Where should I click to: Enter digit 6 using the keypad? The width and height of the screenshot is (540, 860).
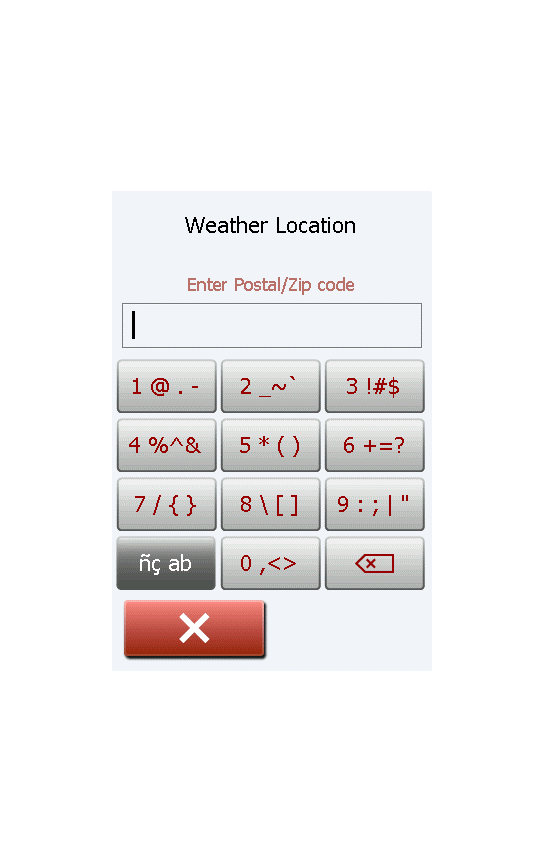click(374, 445)
